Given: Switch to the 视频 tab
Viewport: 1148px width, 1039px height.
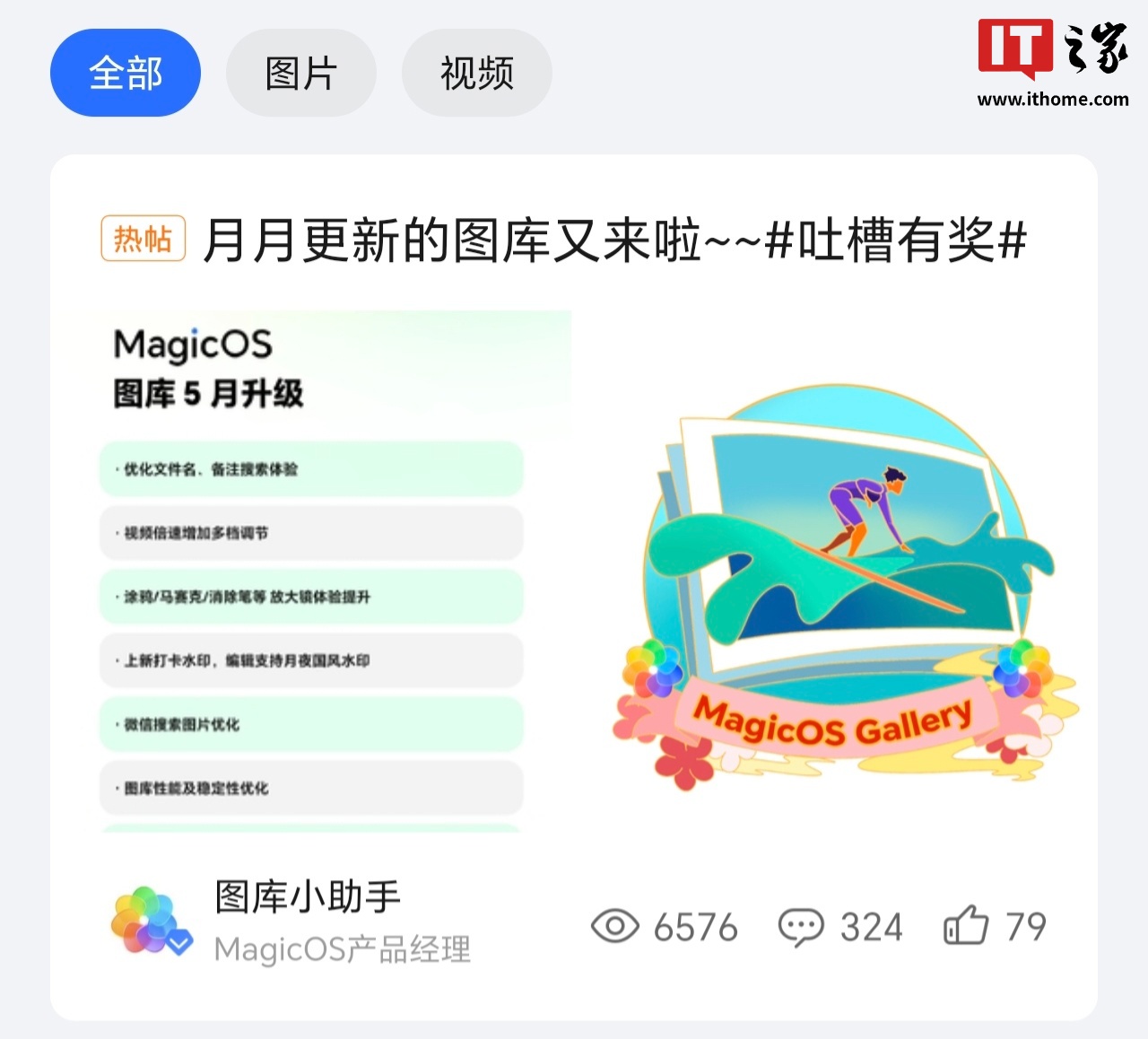Looking at the screenshot, I should point(476,73).
